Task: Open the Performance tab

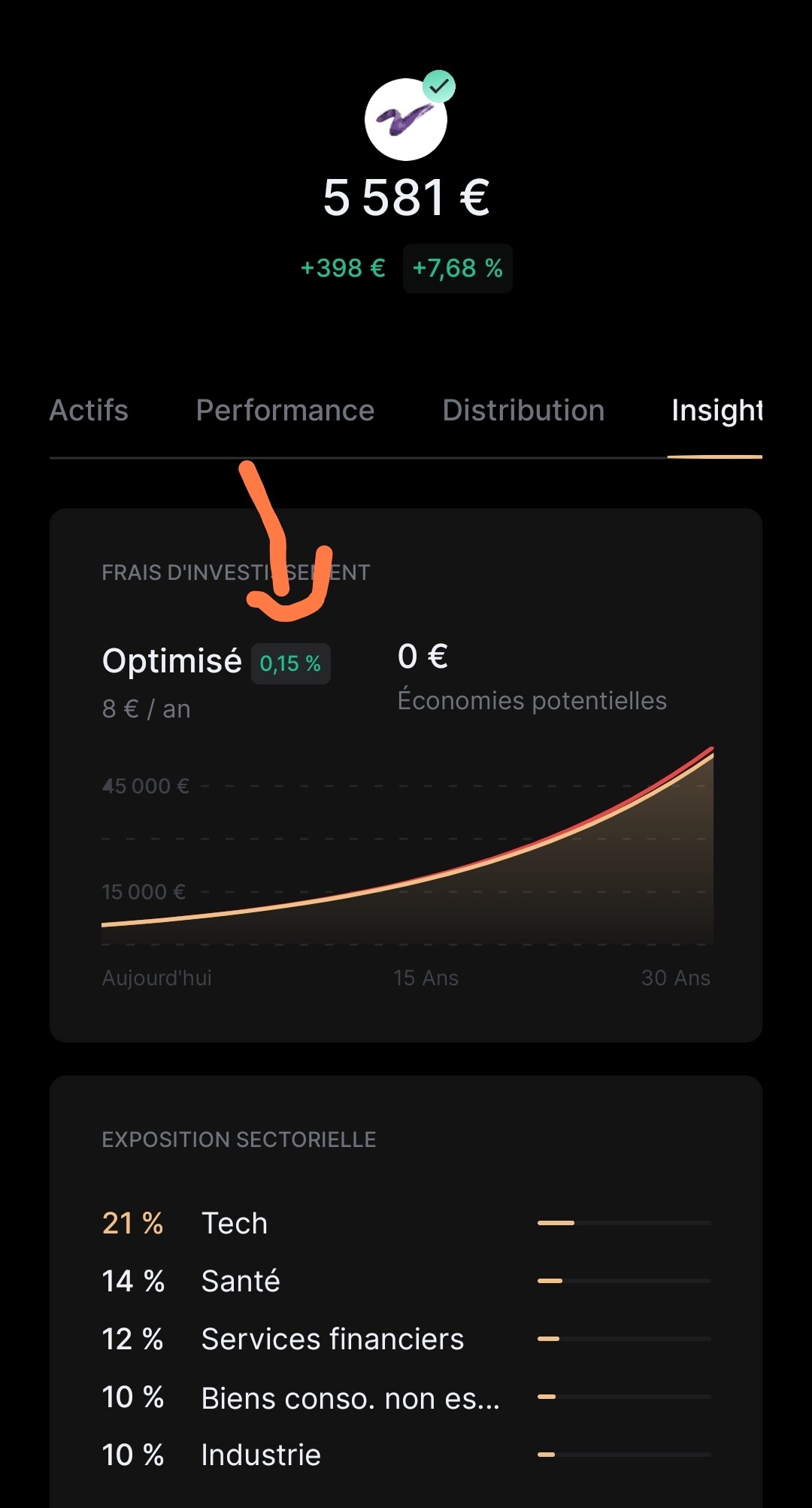Action: tap(285, 411)
